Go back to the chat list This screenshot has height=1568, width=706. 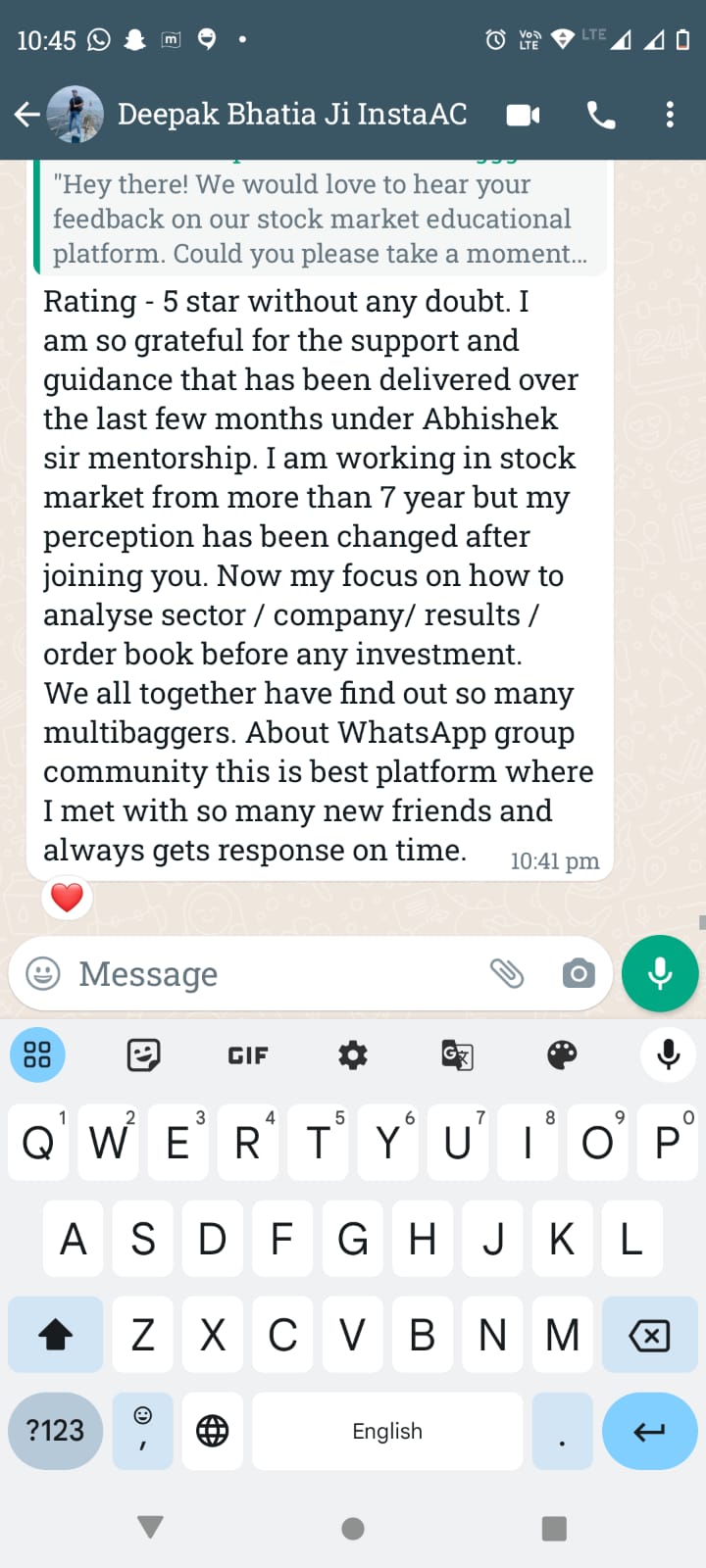[x=26, y=115]
